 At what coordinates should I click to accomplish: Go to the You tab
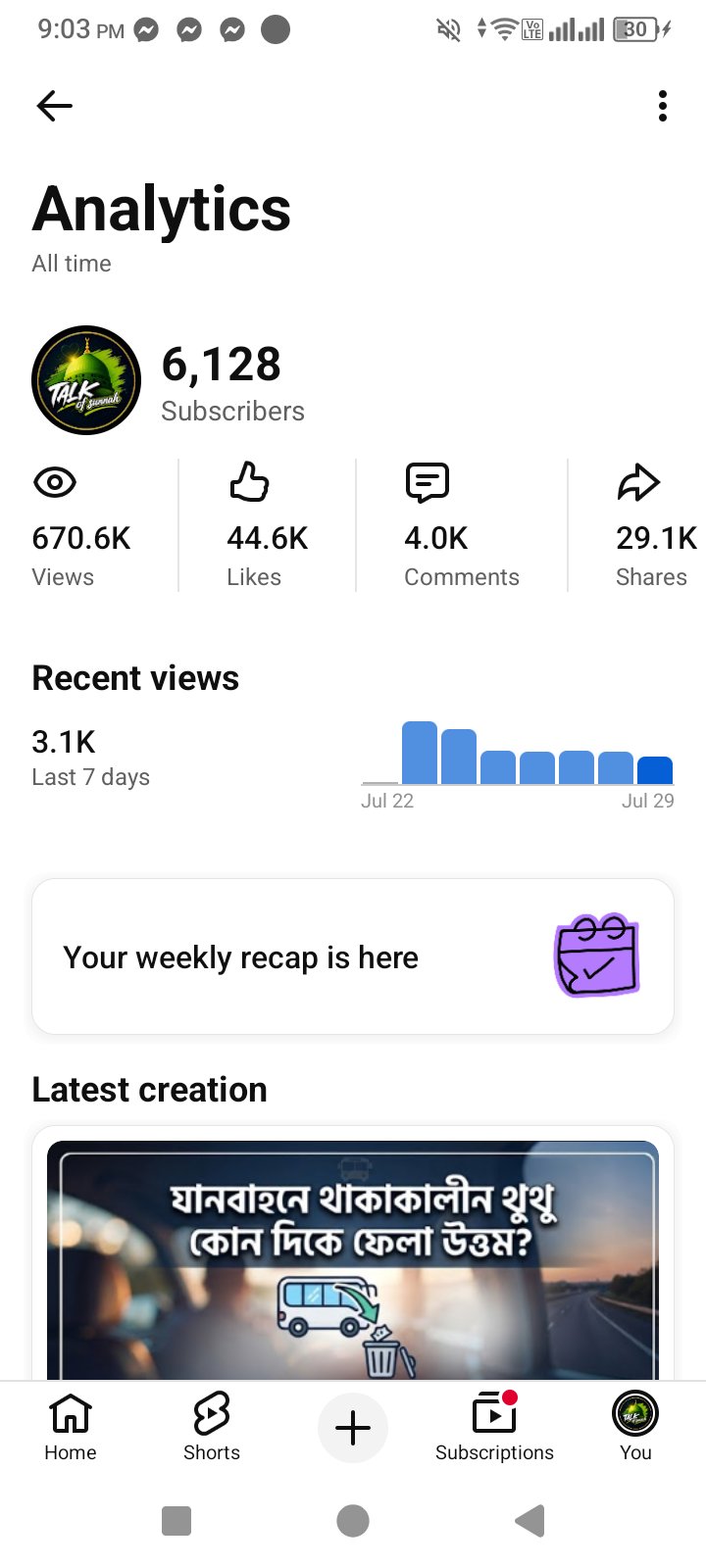635,1427
